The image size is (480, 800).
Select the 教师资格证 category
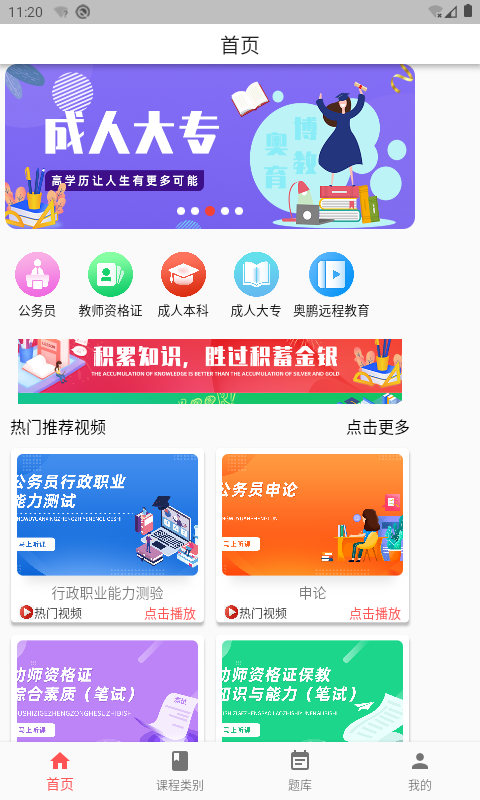[x=110, y=285]
